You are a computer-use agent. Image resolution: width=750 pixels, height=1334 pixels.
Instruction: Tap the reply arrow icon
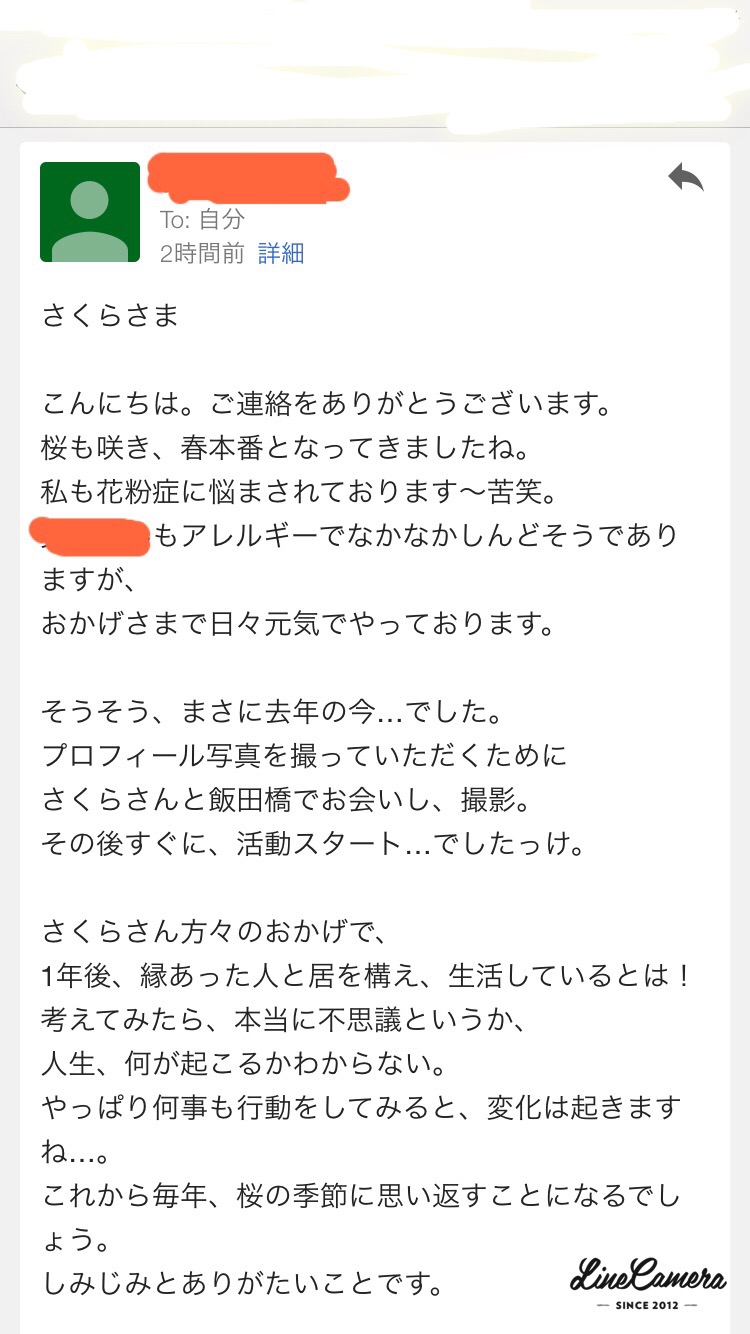[686, 179]
